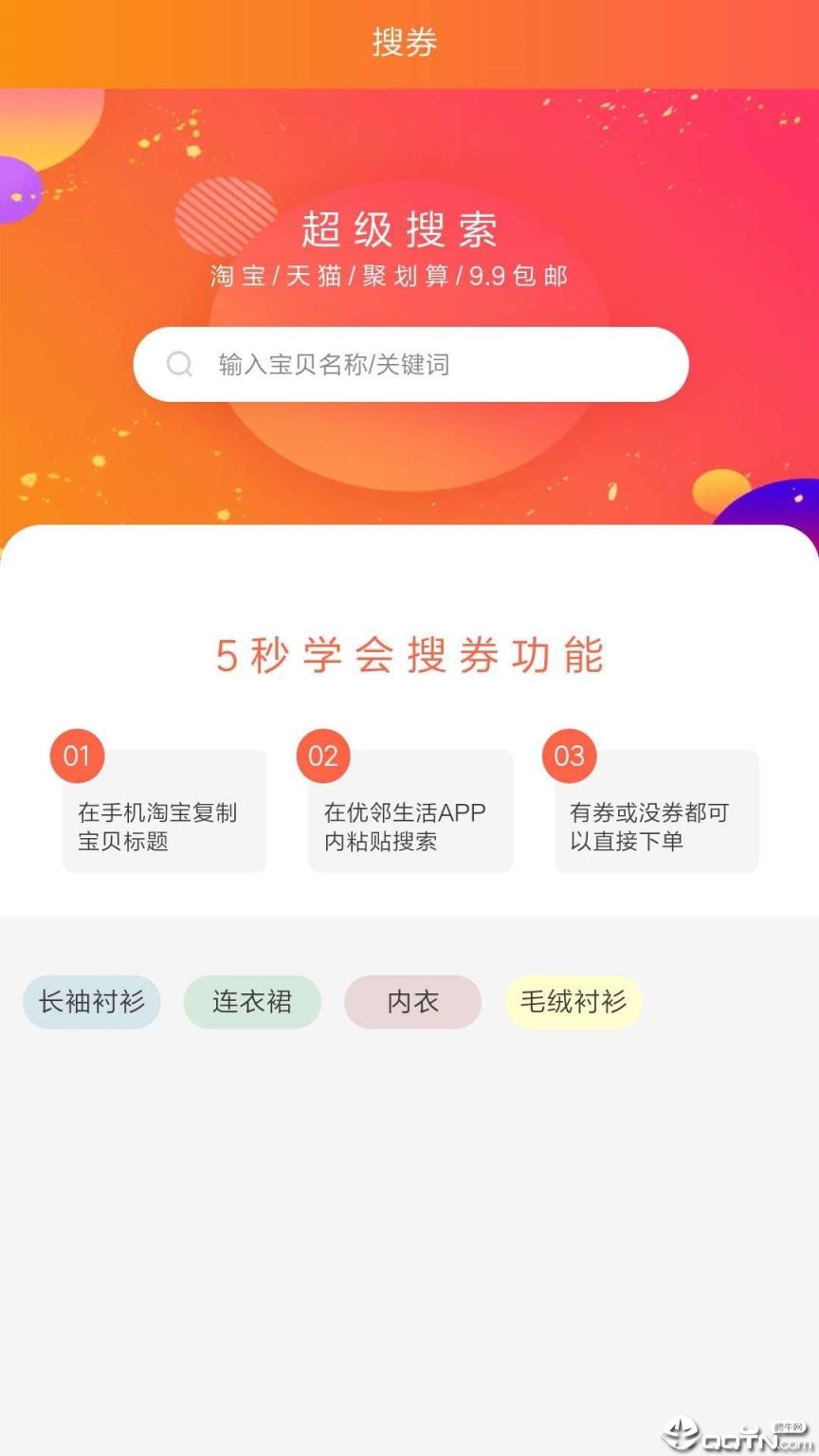819x1456 pixels.
Task: Choose the 内衣 search keyword
Action: pos(412,1001)
